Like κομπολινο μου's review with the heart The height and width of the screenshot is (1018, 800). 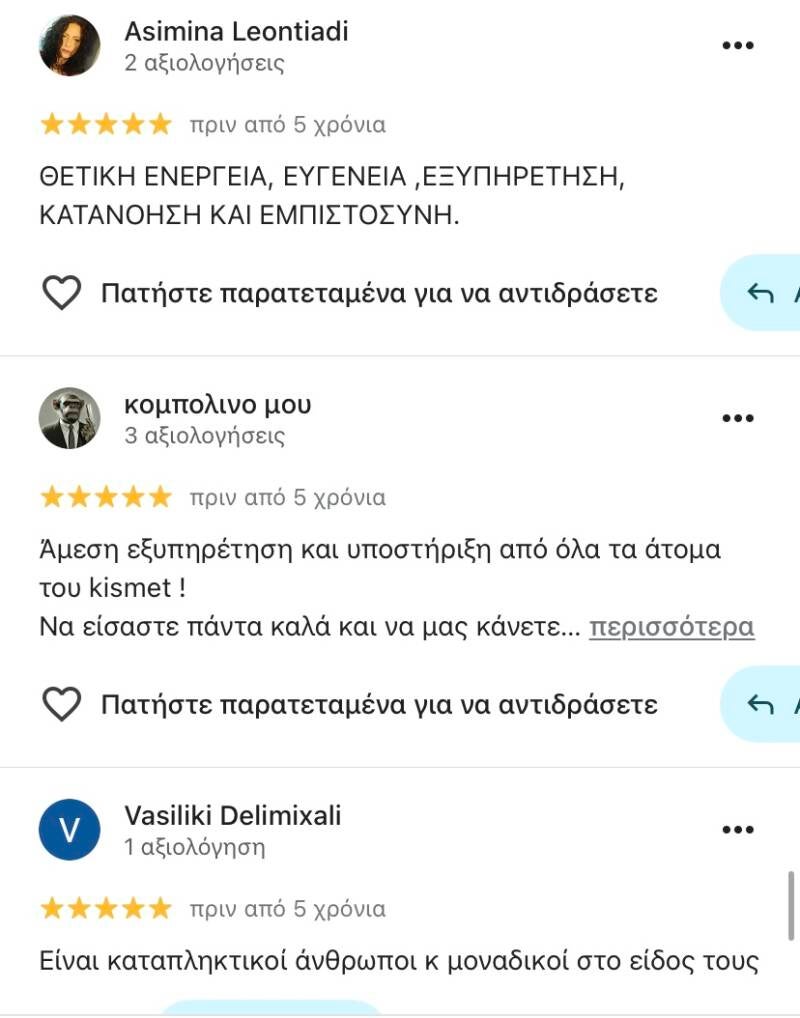pos(61,705)
